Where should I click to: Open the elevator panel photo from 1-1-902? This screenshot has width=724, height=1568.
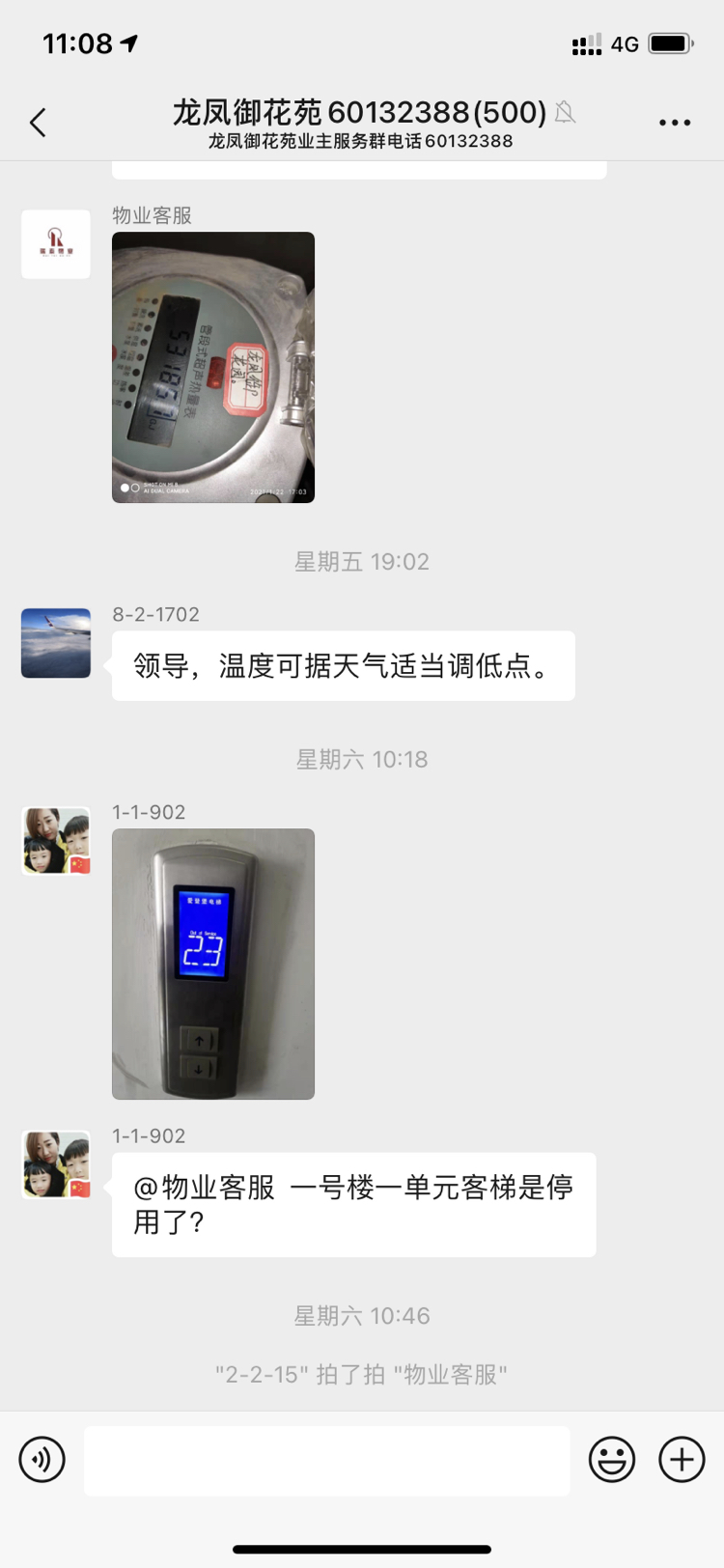[213, 964]
